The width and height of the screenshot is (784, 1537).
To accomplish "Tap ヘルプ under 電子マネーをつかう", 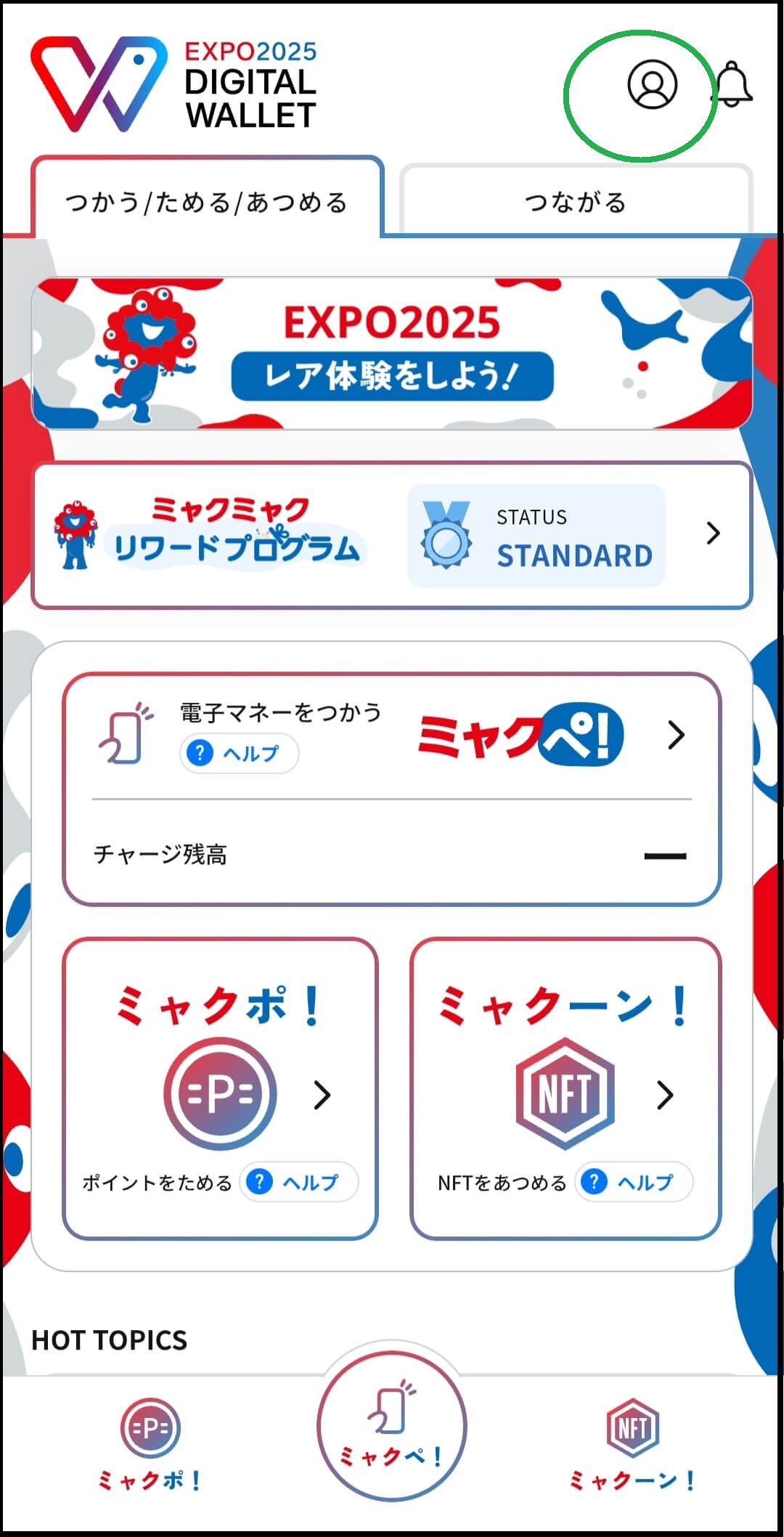I will point(239,753).
